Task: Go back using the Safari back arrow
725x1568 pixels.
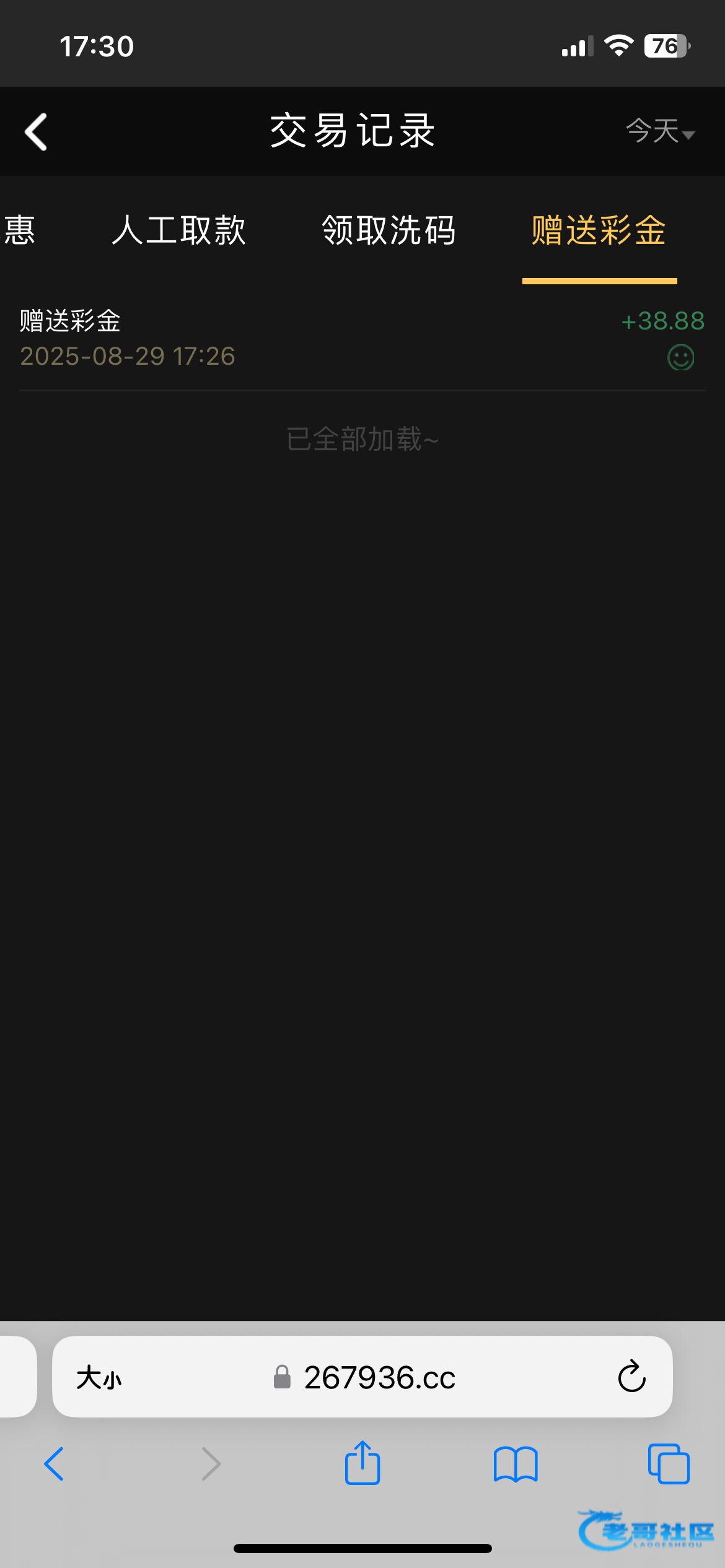Action: [54, 1464]
